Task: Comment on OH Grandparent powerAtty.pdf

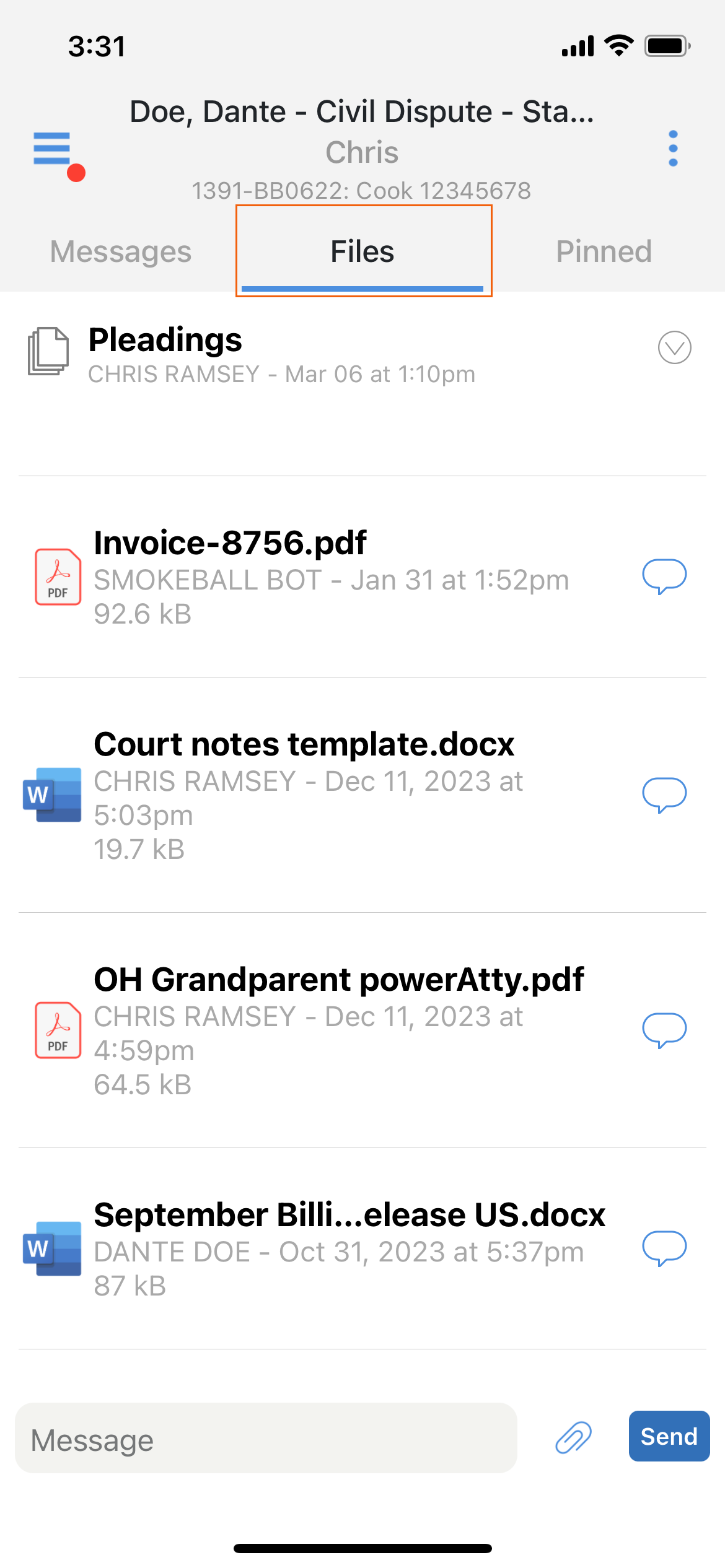Action: click(664, 1030)
